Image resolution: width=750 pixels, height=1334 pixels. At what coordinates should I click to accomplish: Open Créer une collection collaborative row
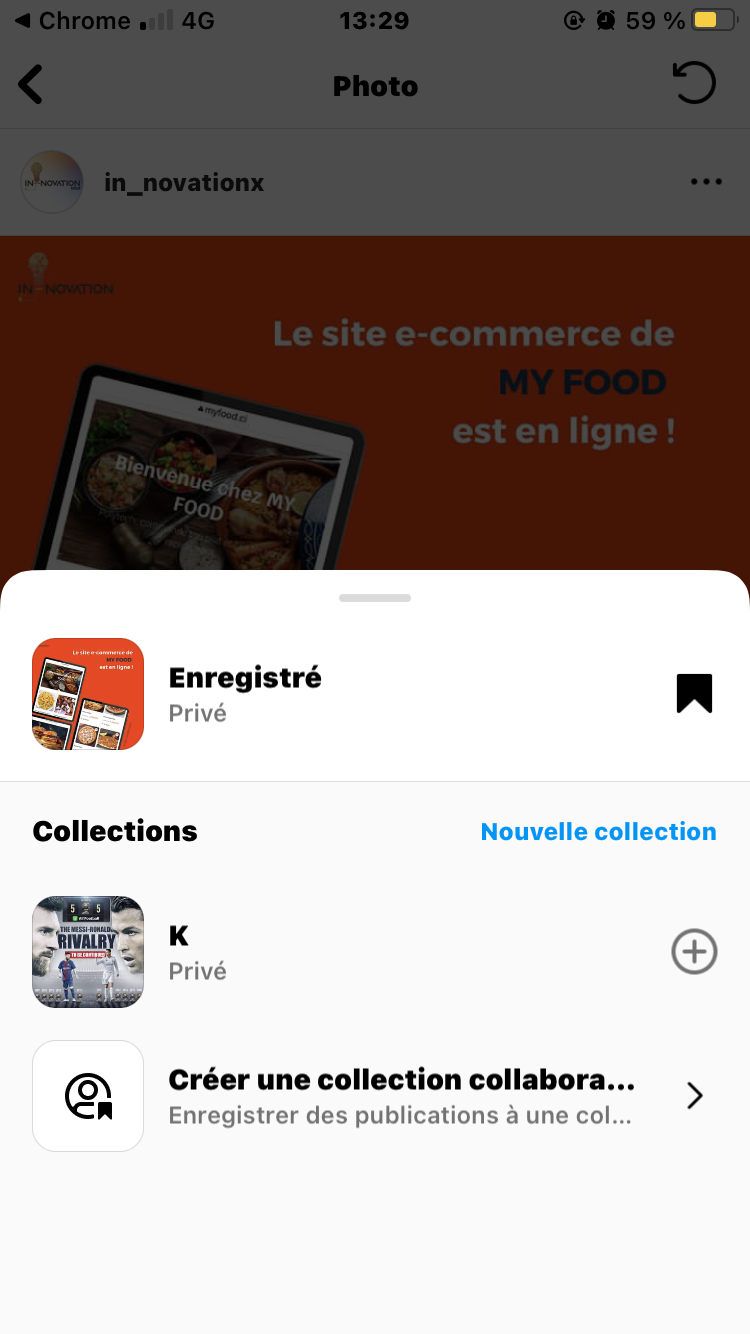pyautogui.click(x=400, y=1096)
